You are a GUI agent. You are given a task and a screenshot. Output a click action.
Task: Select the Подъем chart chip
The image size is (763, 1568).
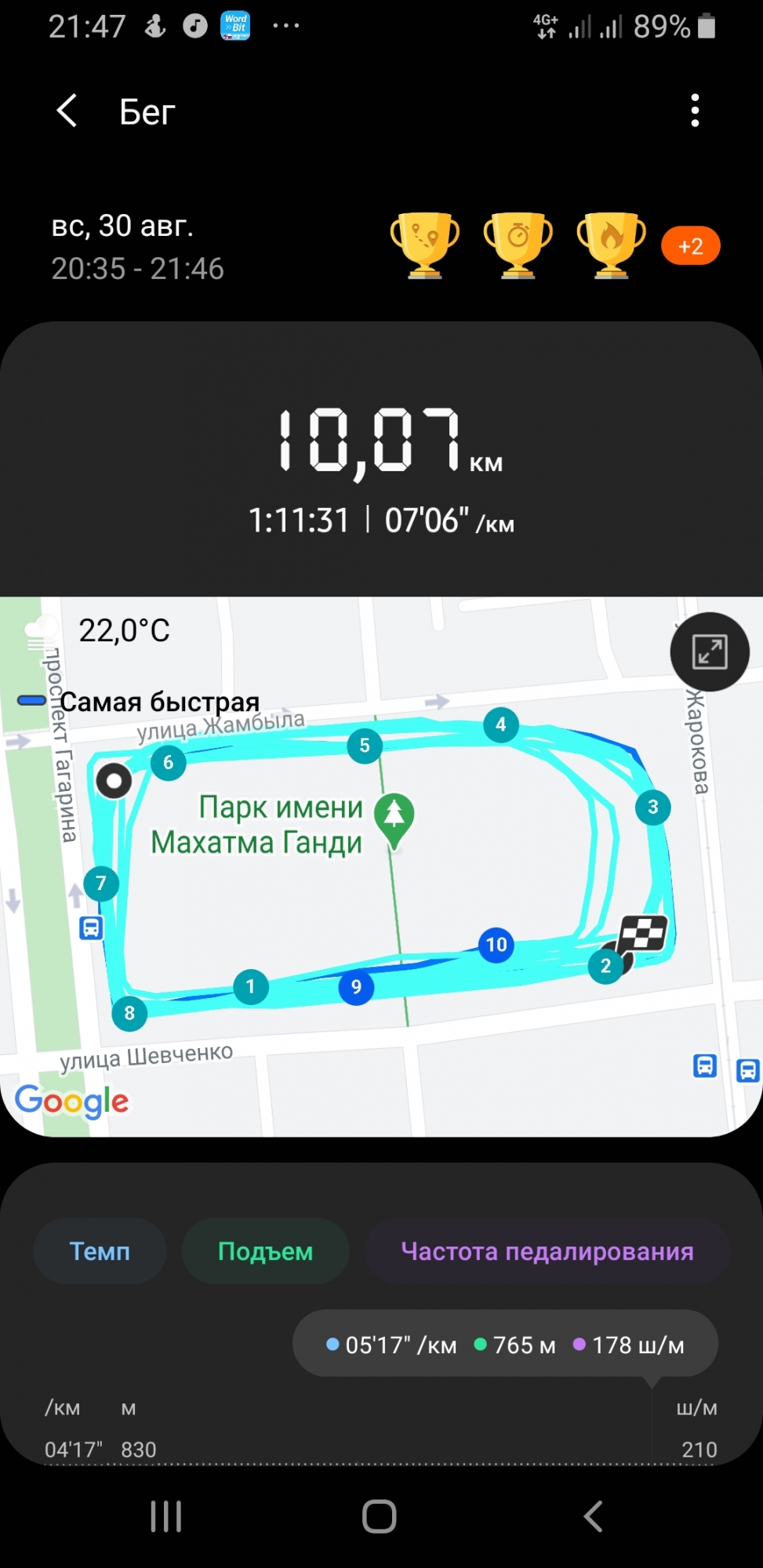[x=265, y=1251]
